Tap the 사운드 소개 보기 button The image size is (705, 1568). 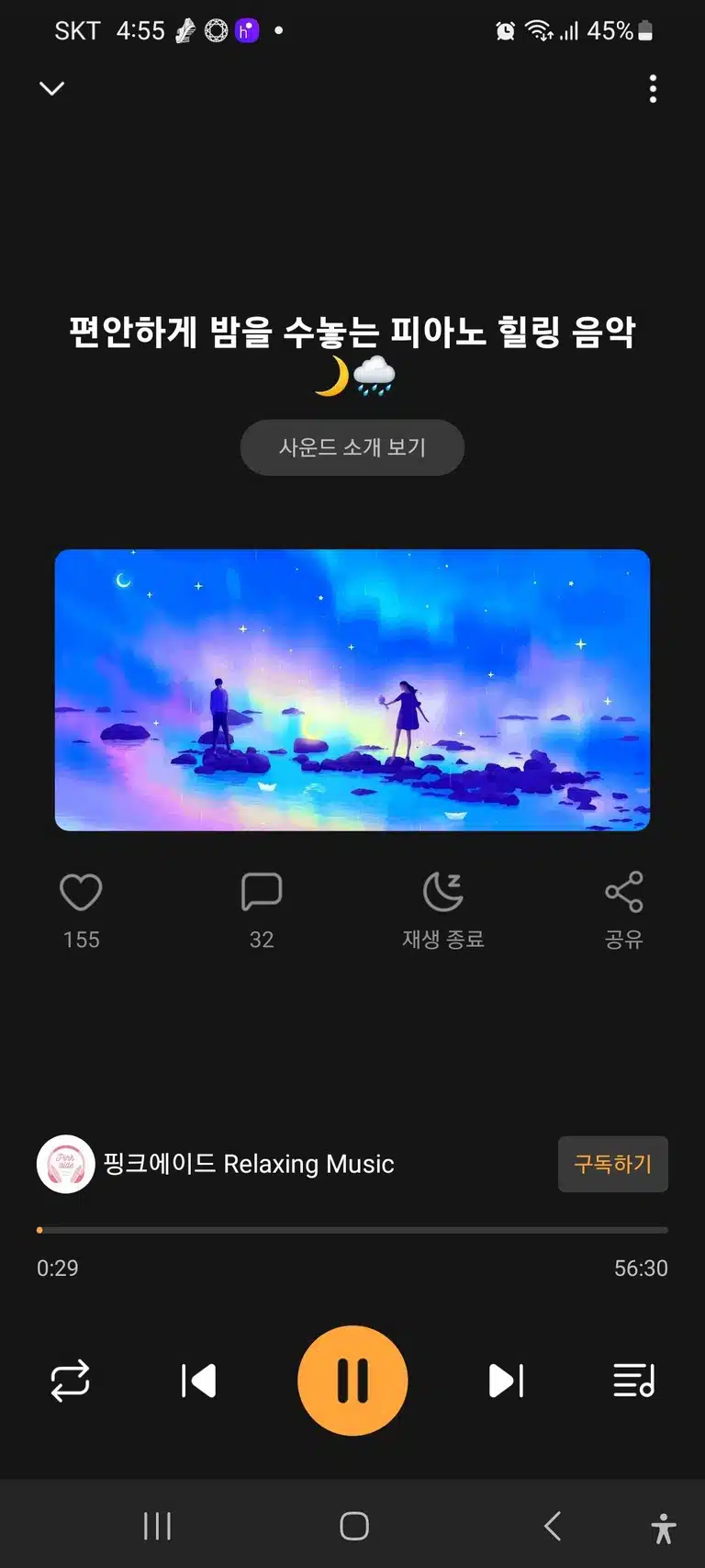pos(352,447)
